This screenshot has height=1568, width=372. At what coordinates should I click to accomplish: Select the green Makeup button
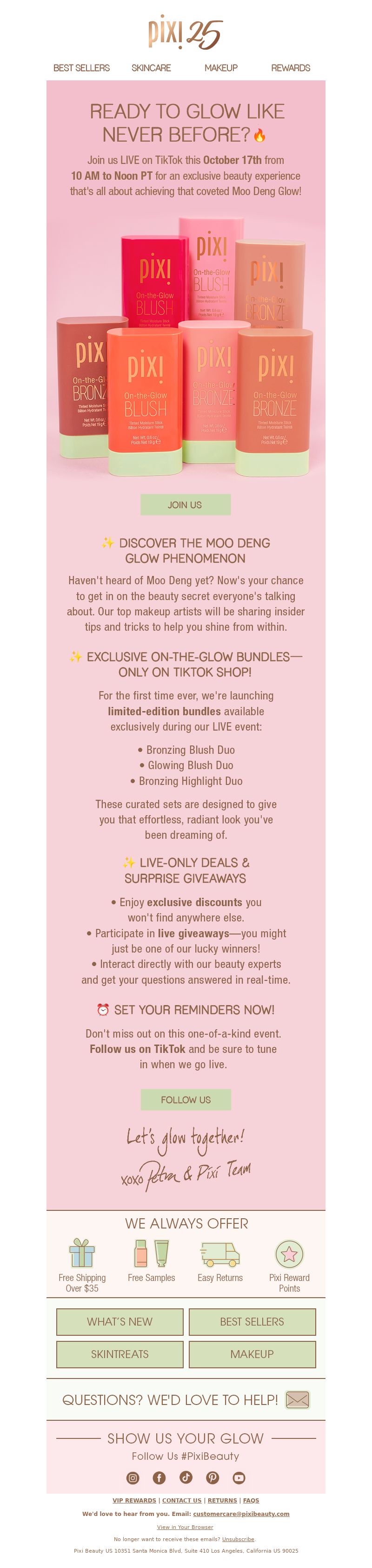click(252, 1354)
